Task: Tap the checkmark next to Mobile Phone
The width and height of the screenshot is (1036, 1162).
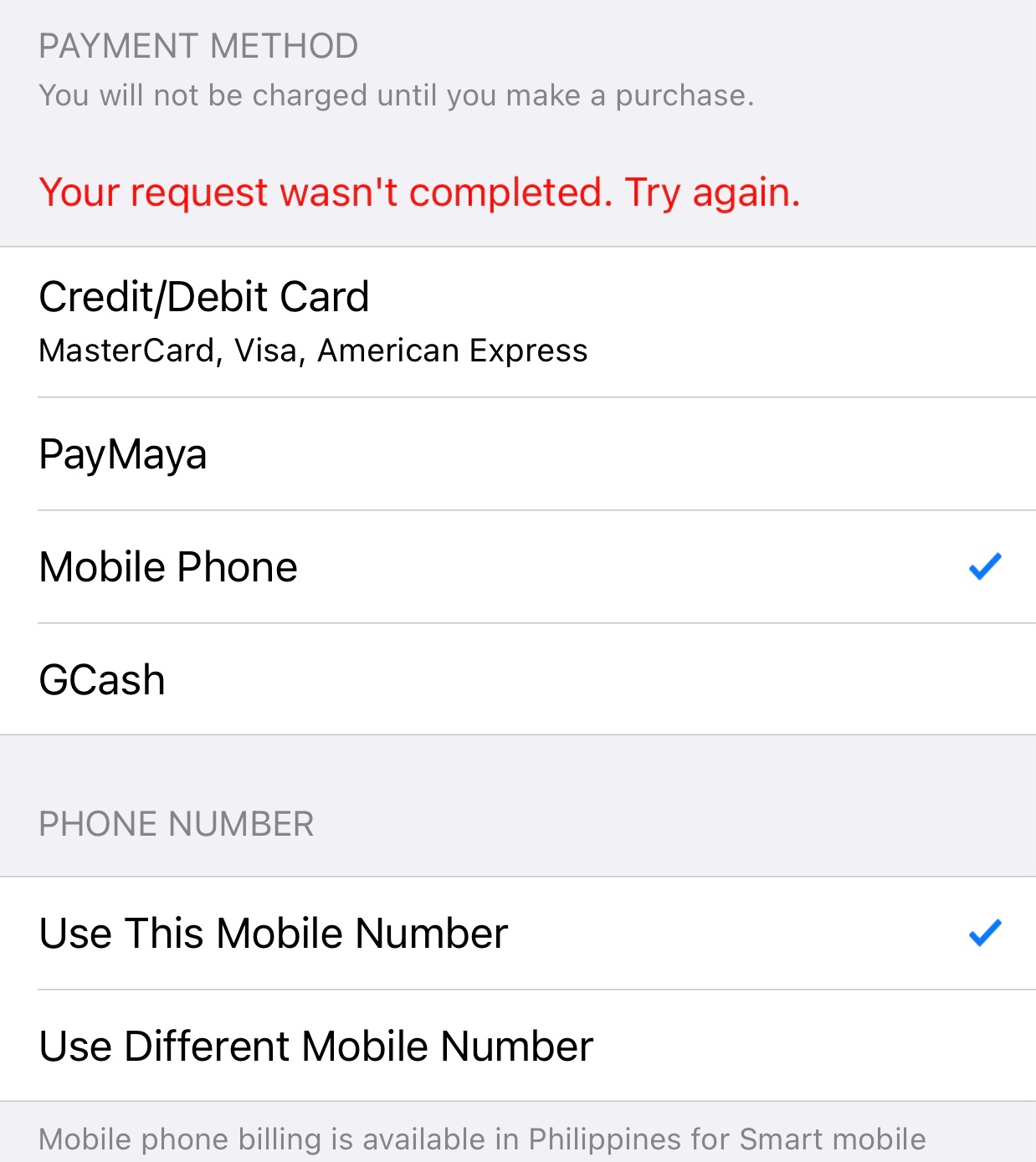Action: 984,566
